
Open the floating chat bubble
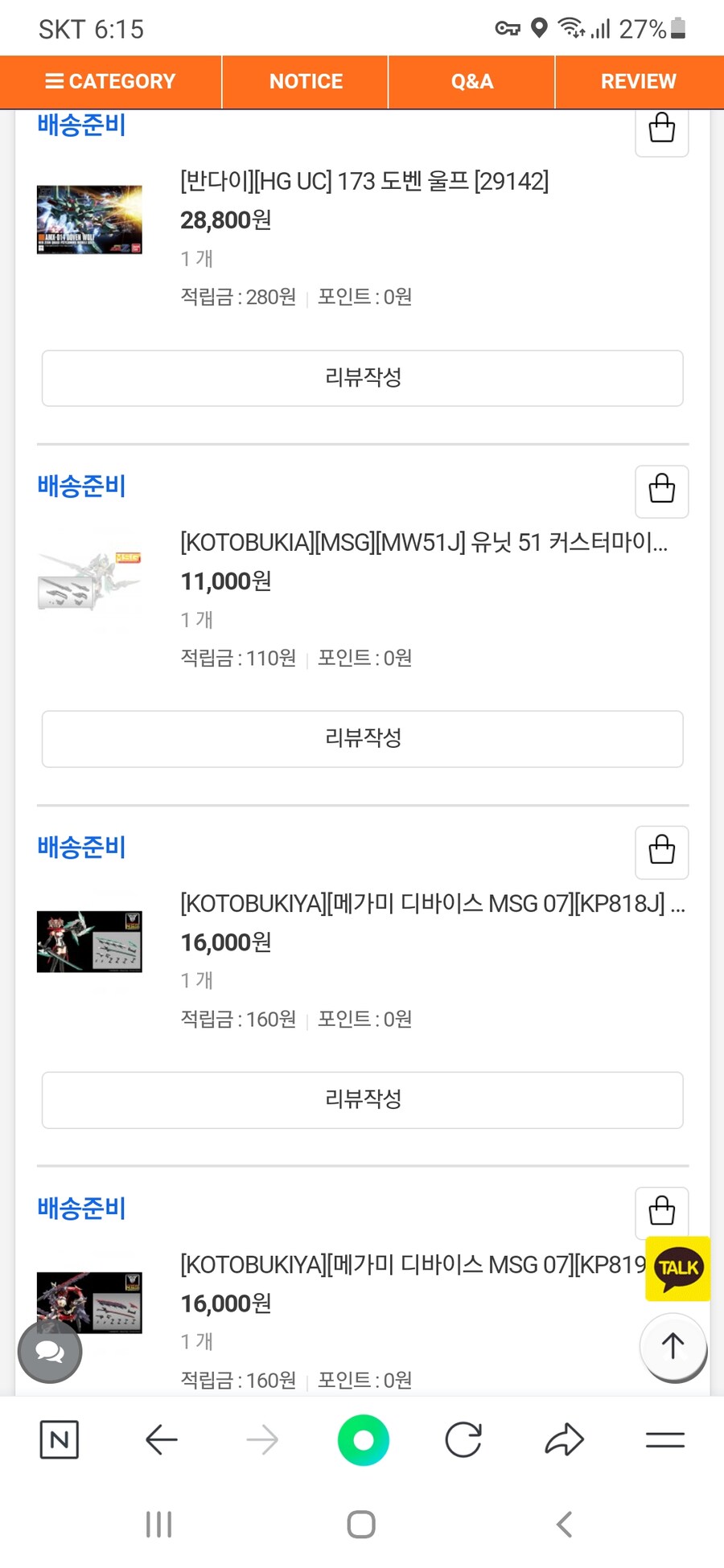pos(49,1351)
